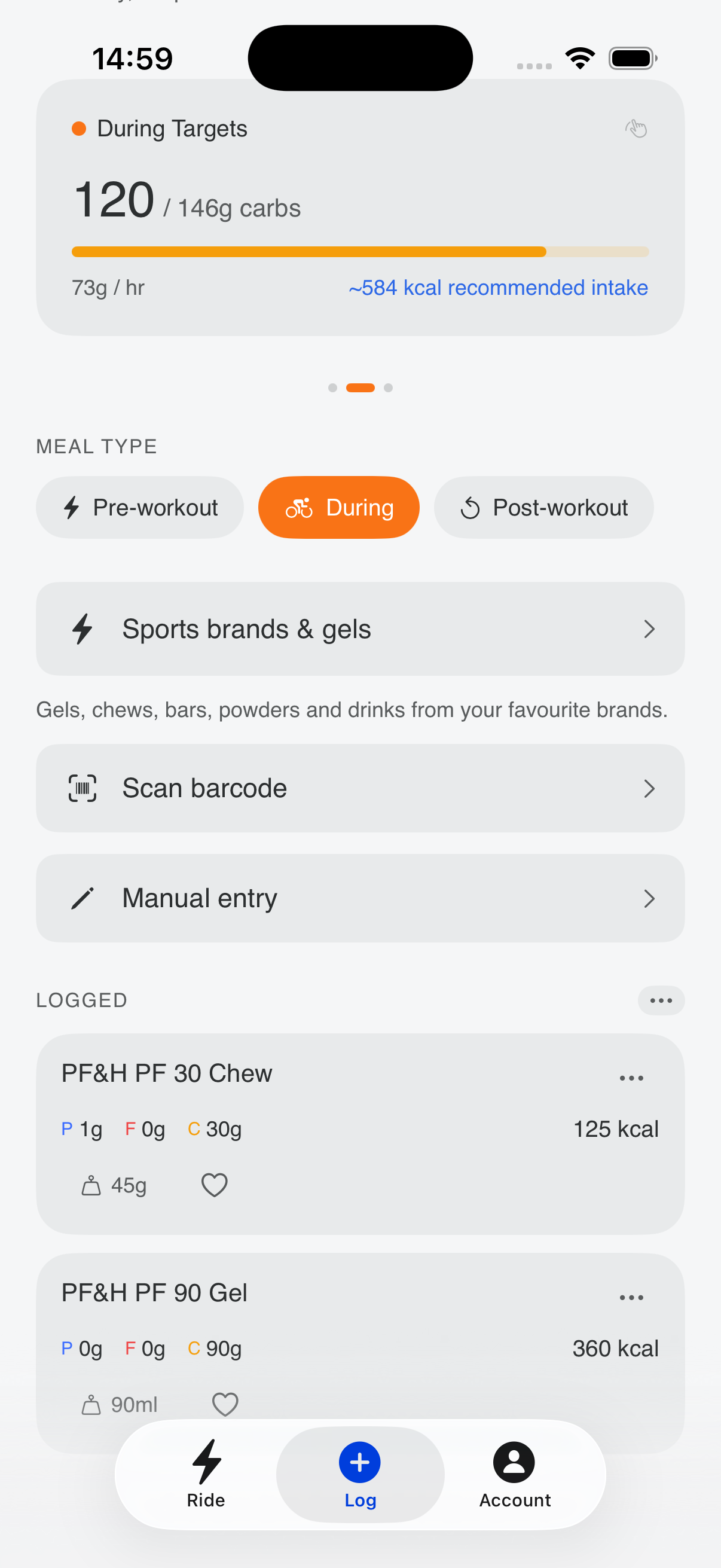This screenshot has width=721, height=1568.
Task: Open Manual entry
Action: 360,898
